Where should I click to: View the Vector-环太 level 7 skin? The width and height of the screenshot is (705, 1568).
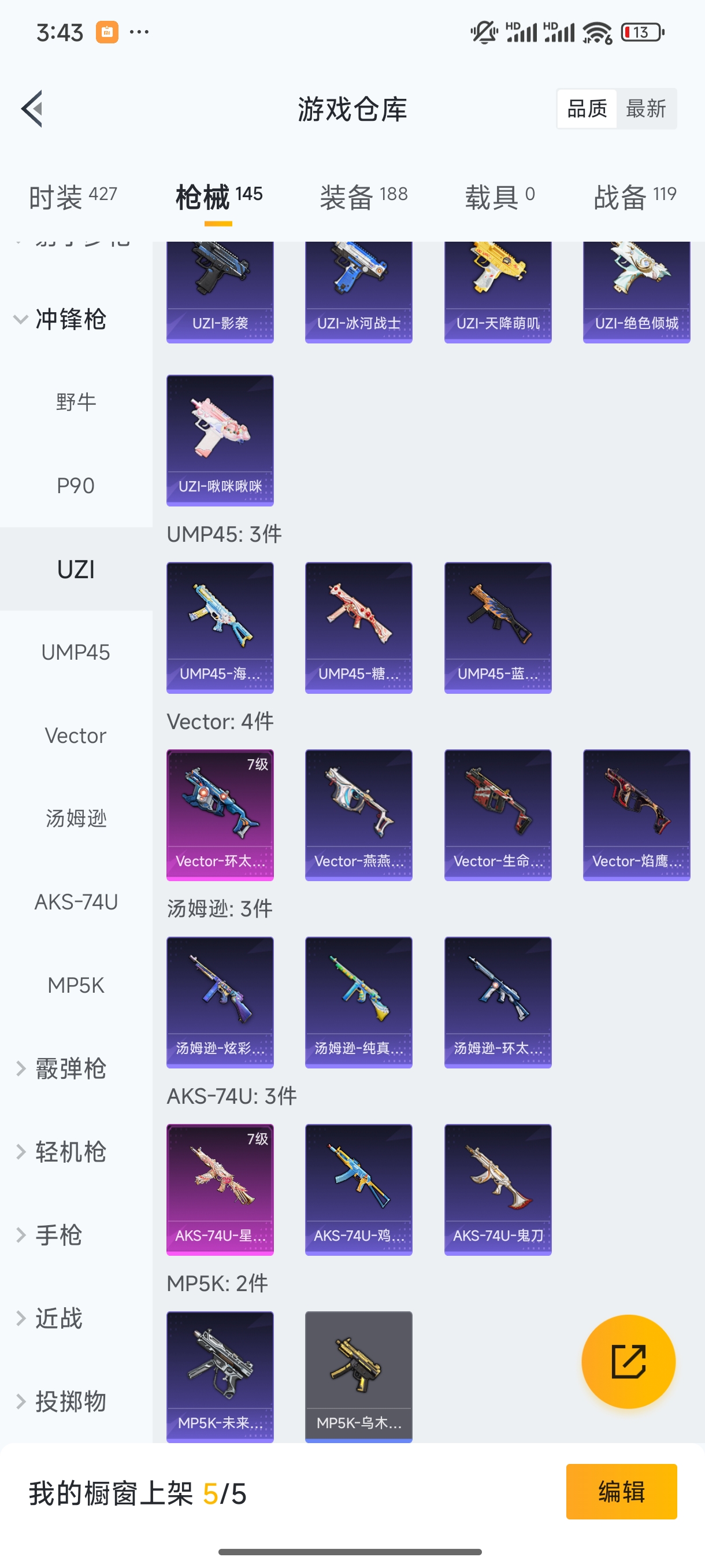pyautogui.click(x=220, y=815)
